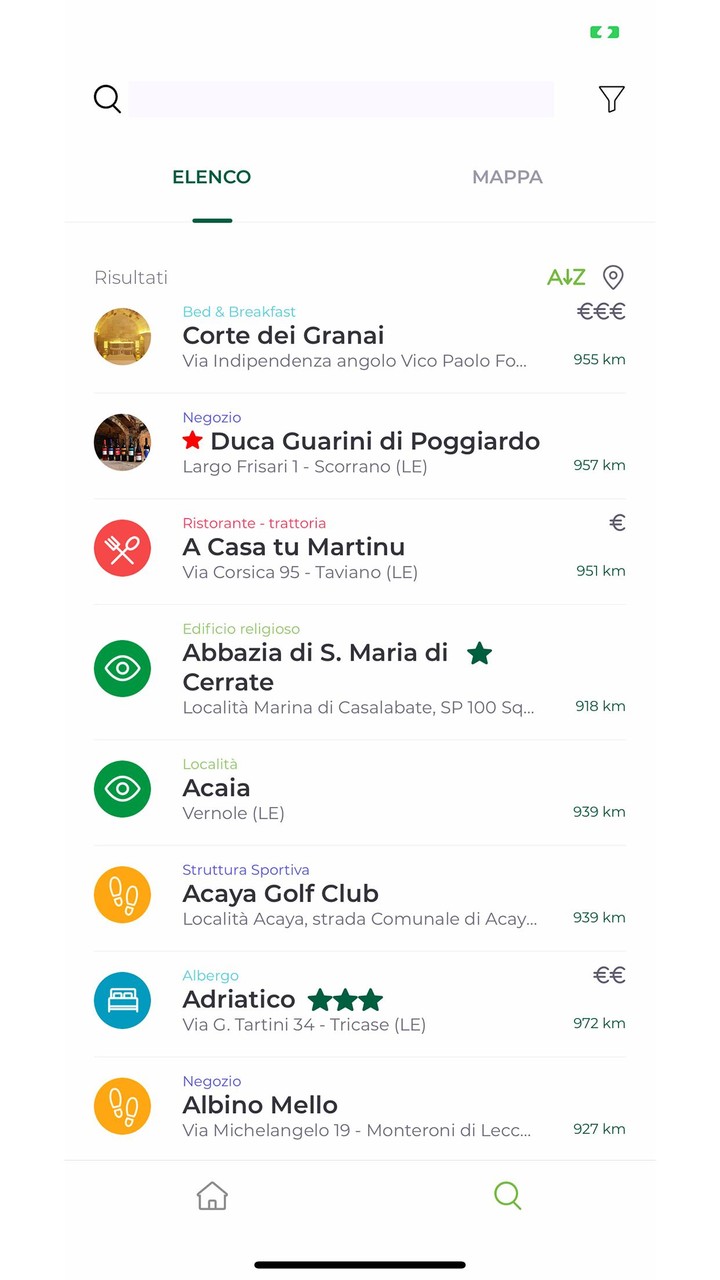This screenshot has height=1280, width=720.
Task: Tap the bed icon for Adriatico hotel
Action: 122,1000
